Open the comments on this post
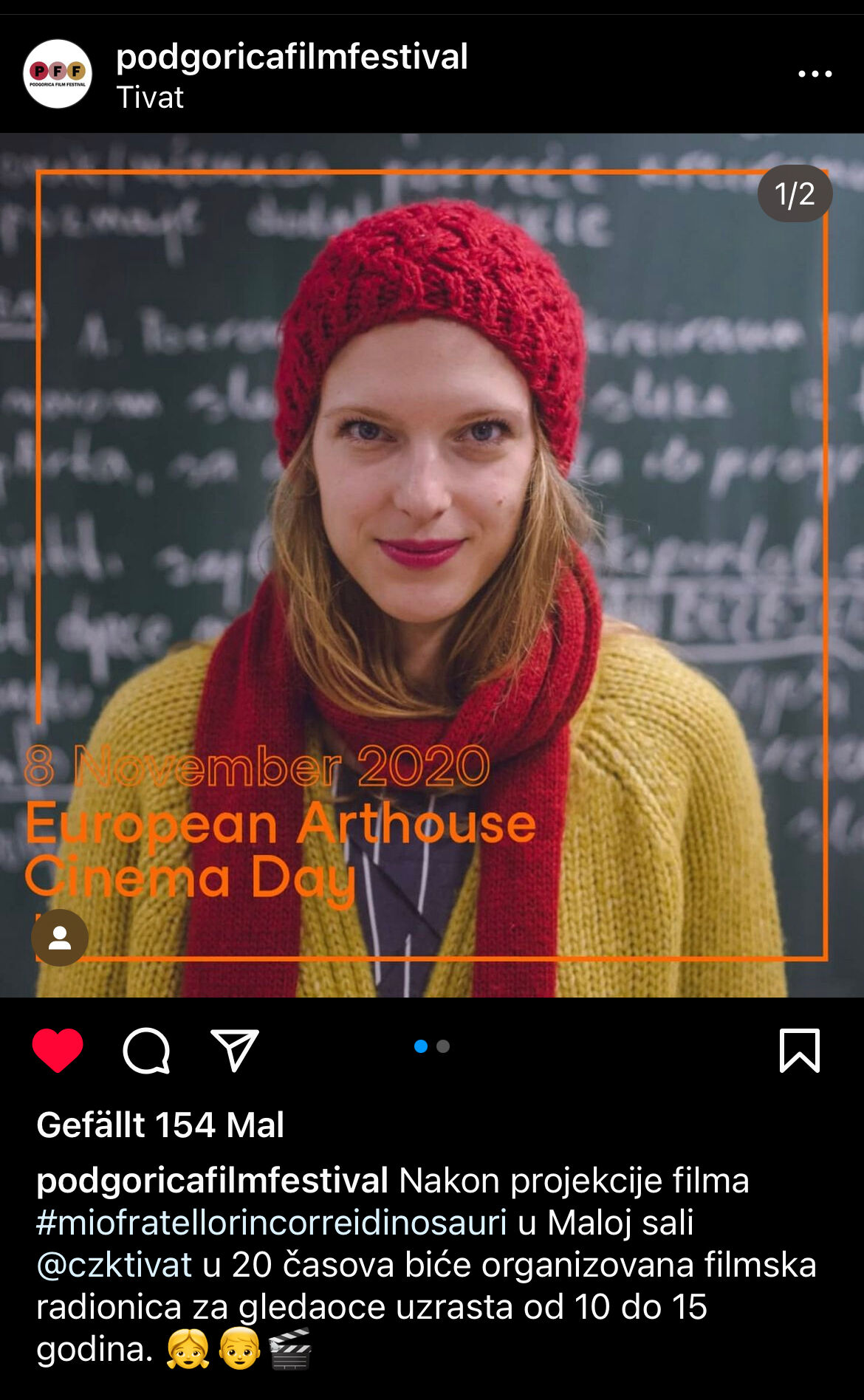Screen dimensions: 864x1400 click(146, 1050)
